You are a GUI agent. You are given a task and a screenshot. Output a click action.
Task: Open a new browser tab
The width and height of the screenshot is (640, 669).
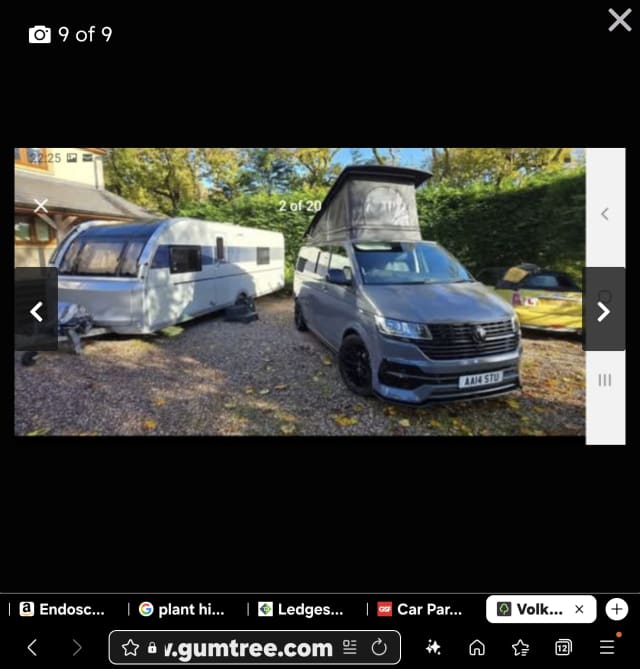click(617, 609)
